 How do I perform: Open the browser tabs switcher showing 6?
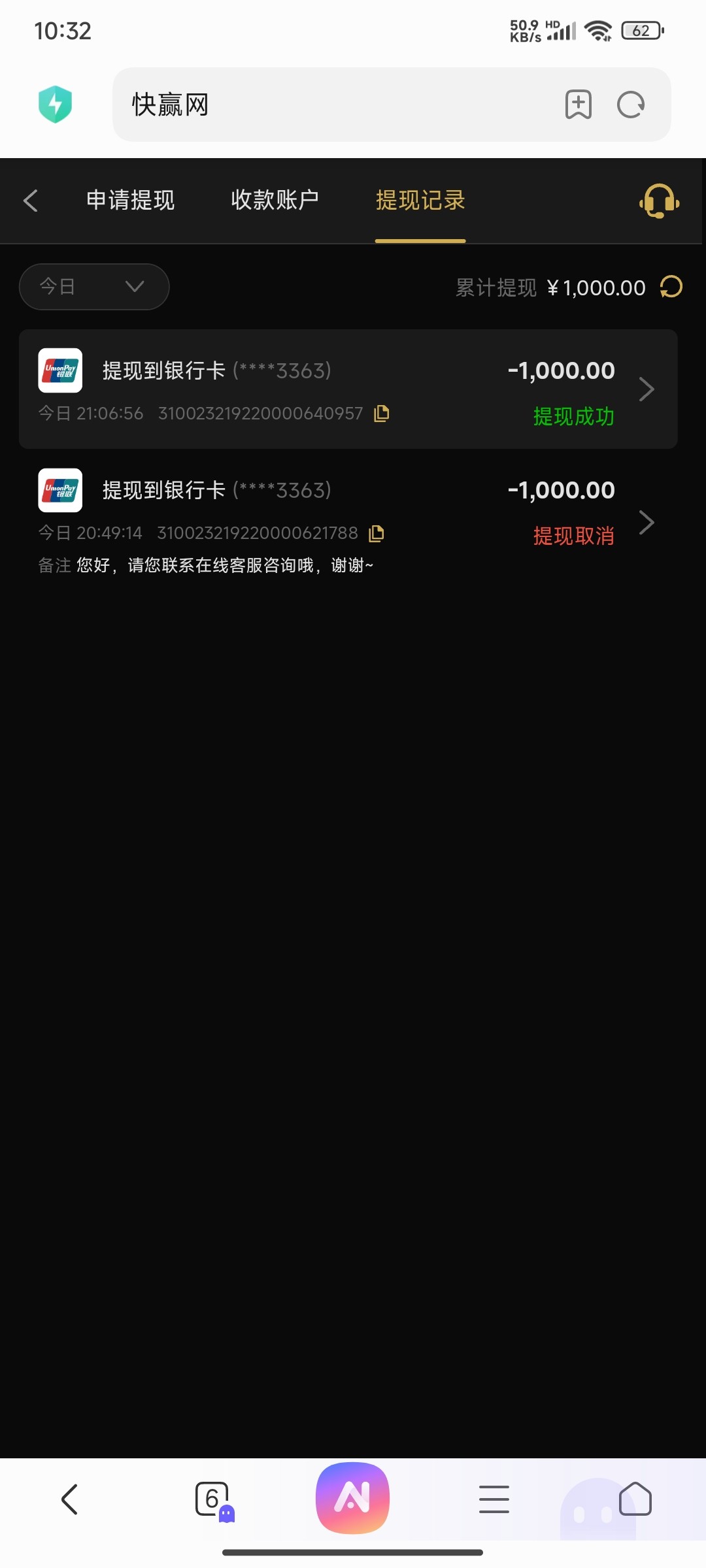tap(214, 1500)
